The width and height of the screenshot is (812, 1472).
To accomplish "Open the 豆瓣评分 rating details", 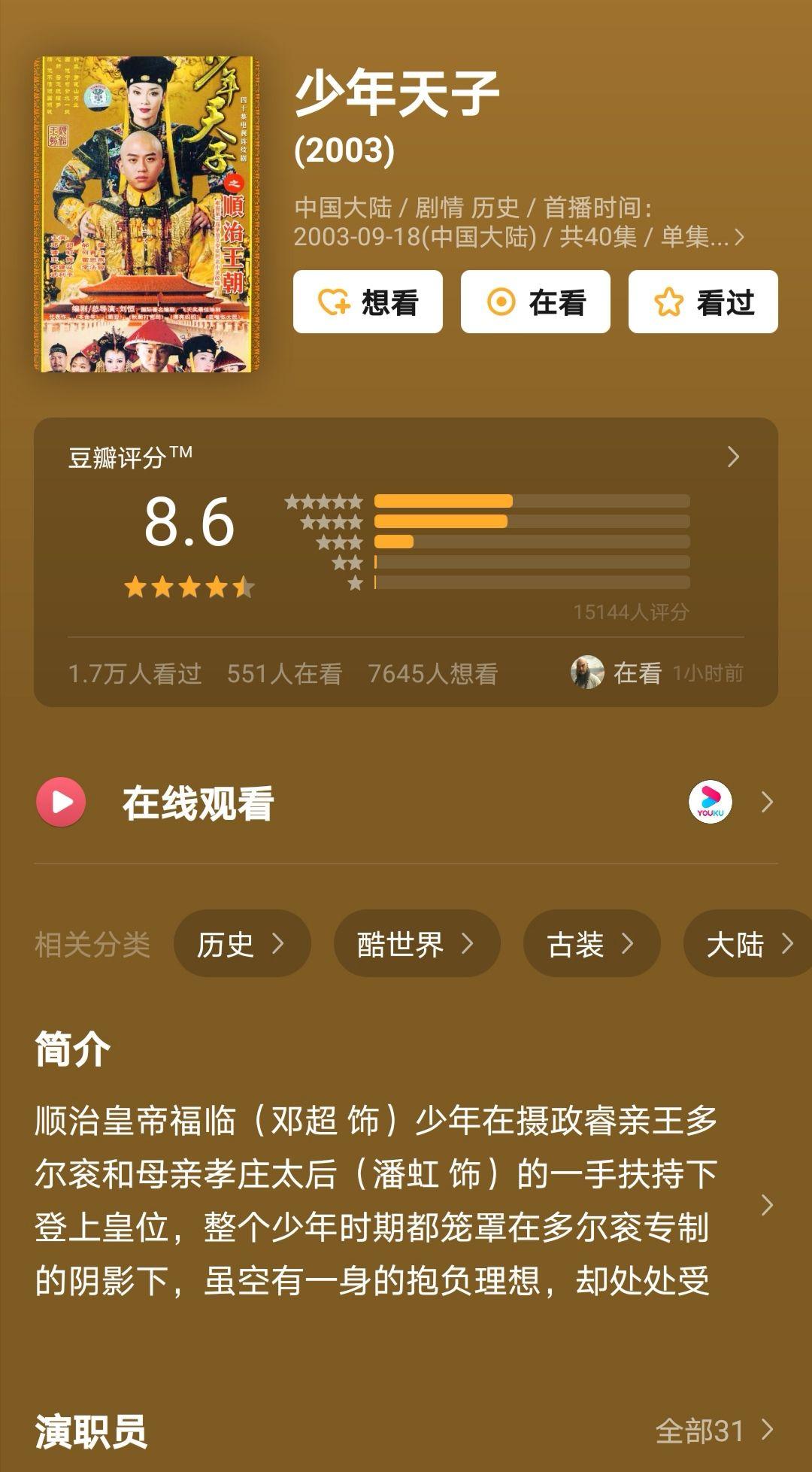I will (733, 457).
